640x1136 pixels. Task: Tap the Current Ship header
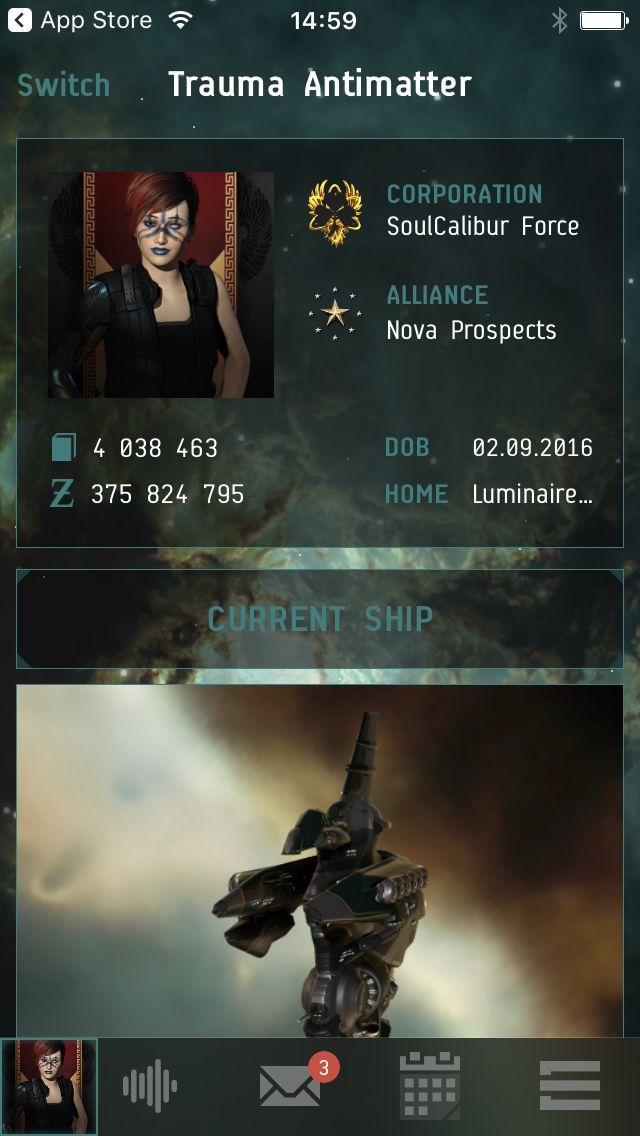(x=320, y=619)
